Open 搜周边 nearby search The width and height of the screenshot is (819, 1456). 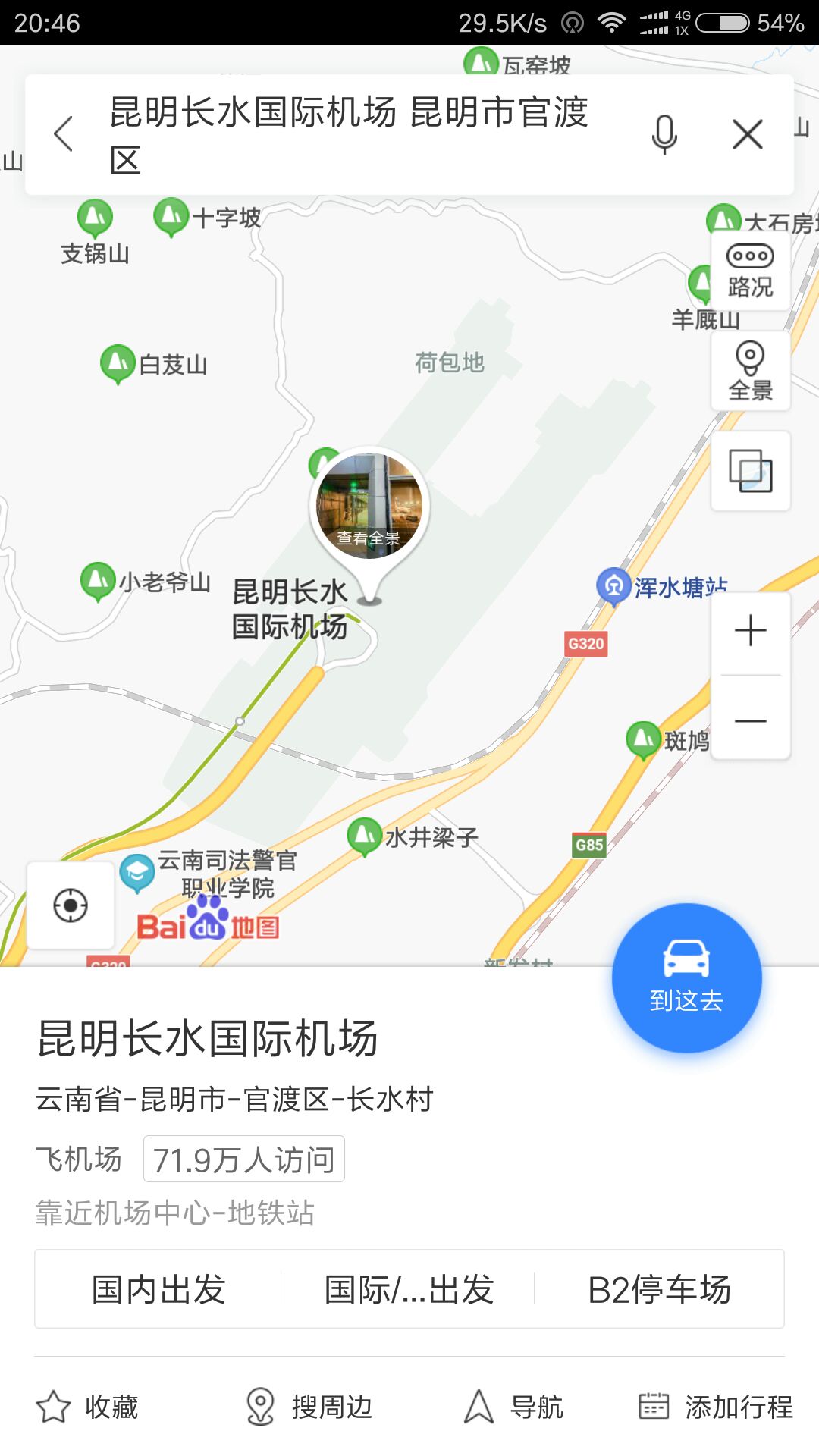(x=309, y=1407)
